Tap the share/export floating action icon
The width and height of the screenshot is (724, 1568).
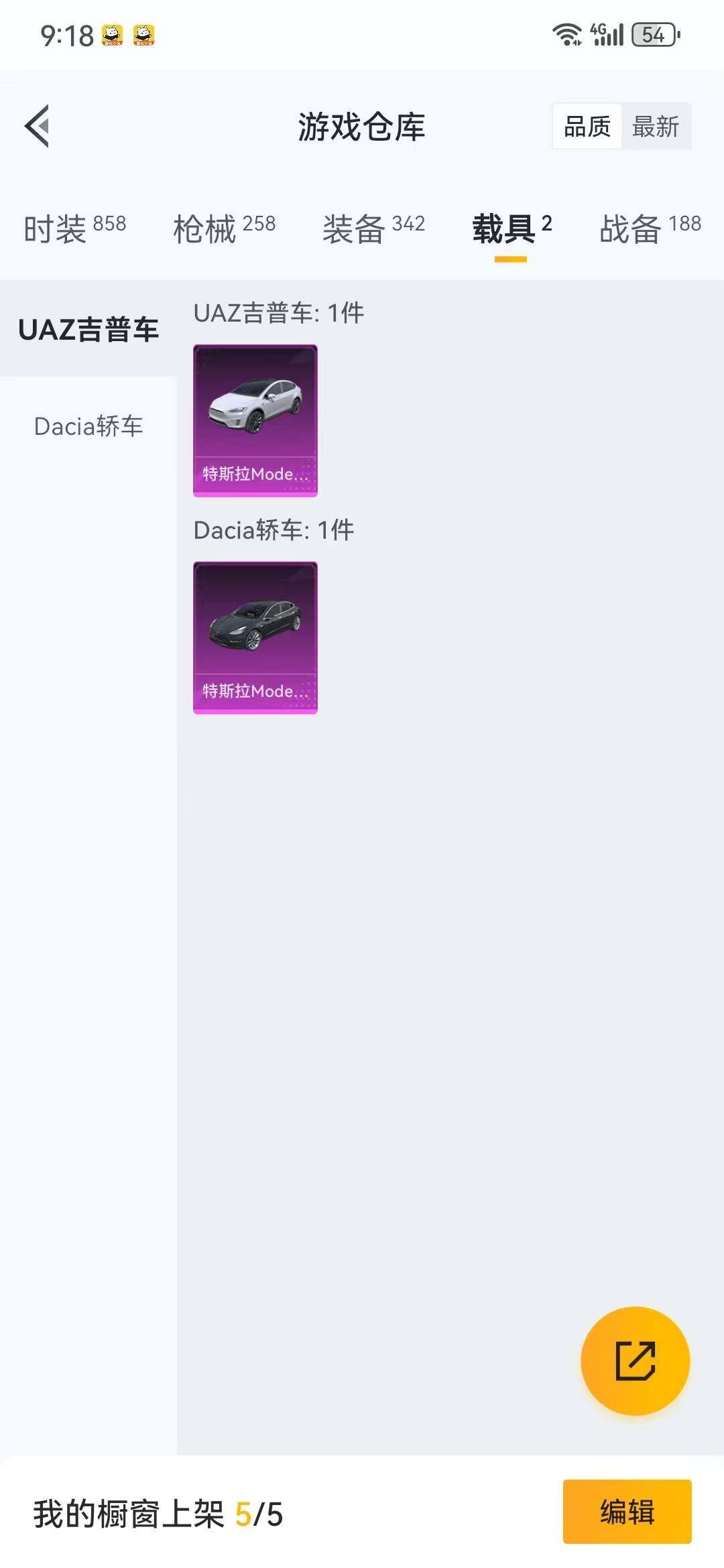[635, 1360]
